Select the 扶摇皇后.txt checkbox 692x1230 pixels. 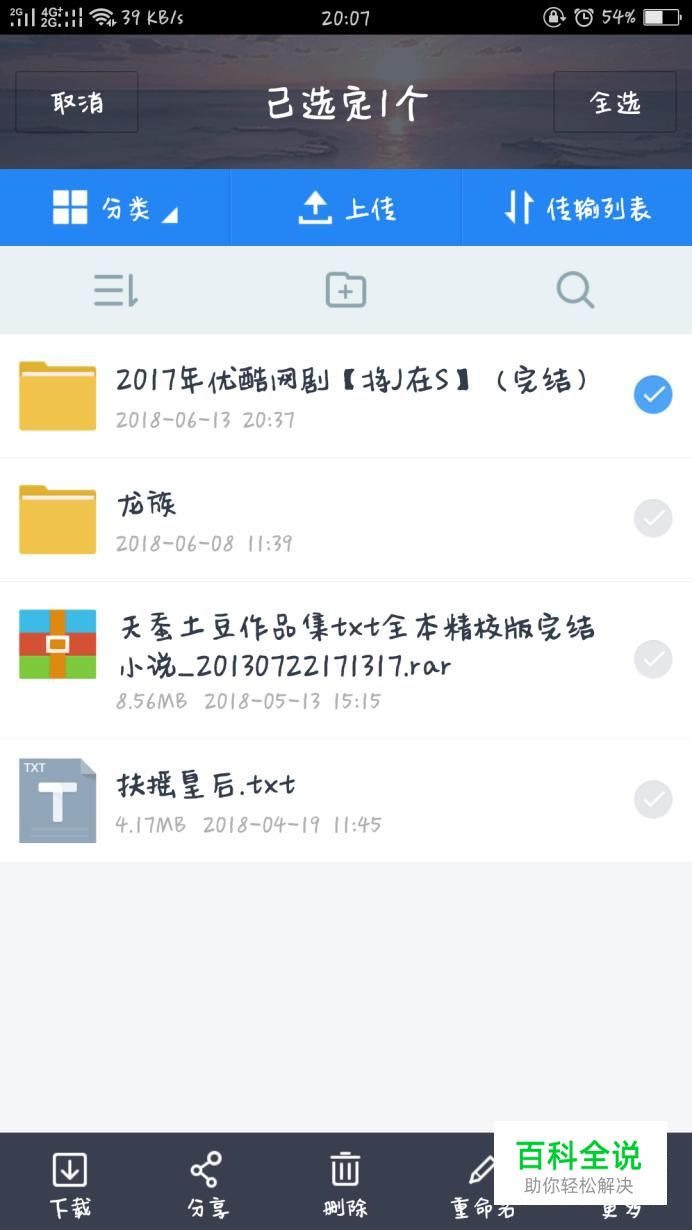tap(653, 800)
